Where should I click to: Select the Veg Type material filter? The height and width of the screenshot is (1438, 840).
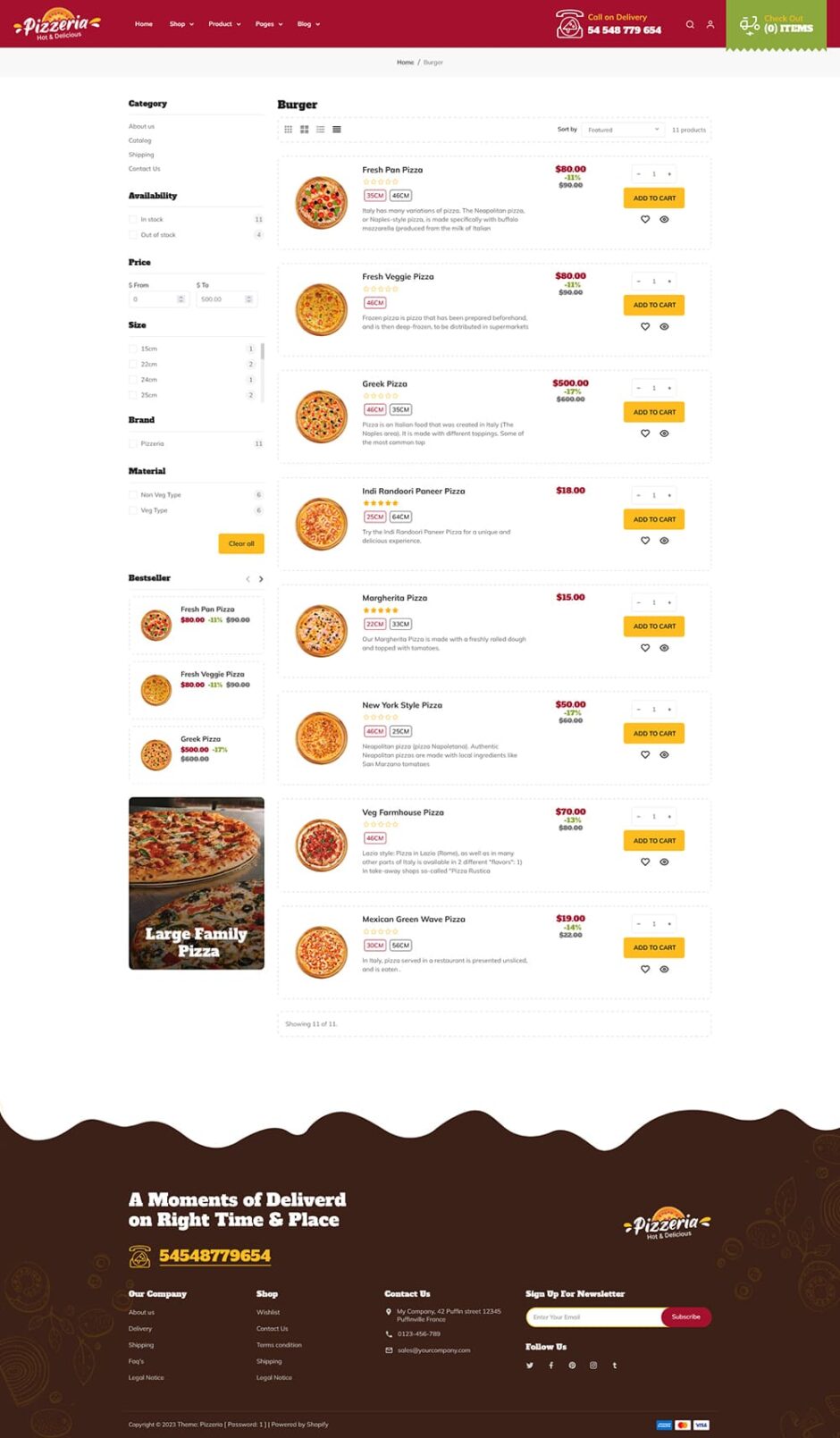133,510
